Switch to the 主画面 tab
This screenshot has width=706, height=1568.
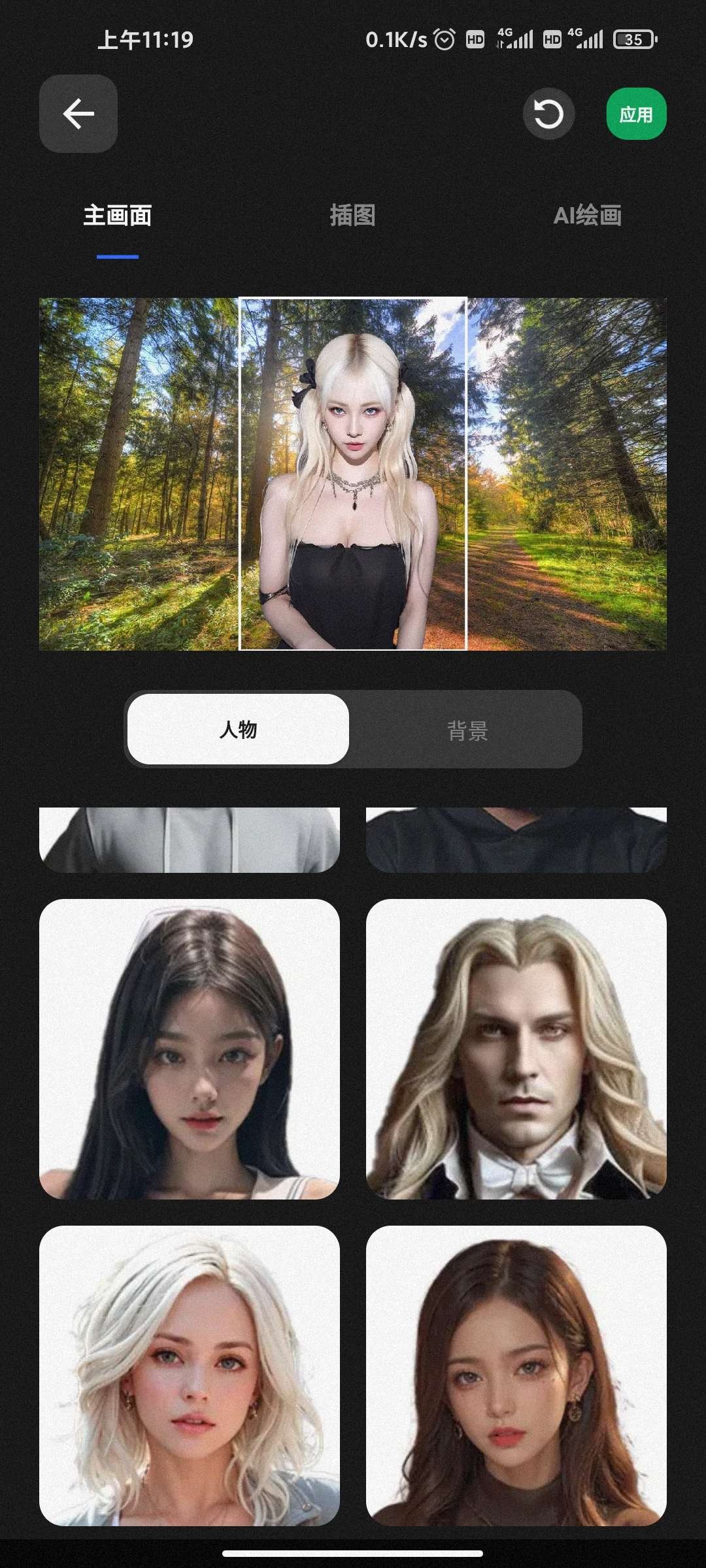[x=118, y=216]
